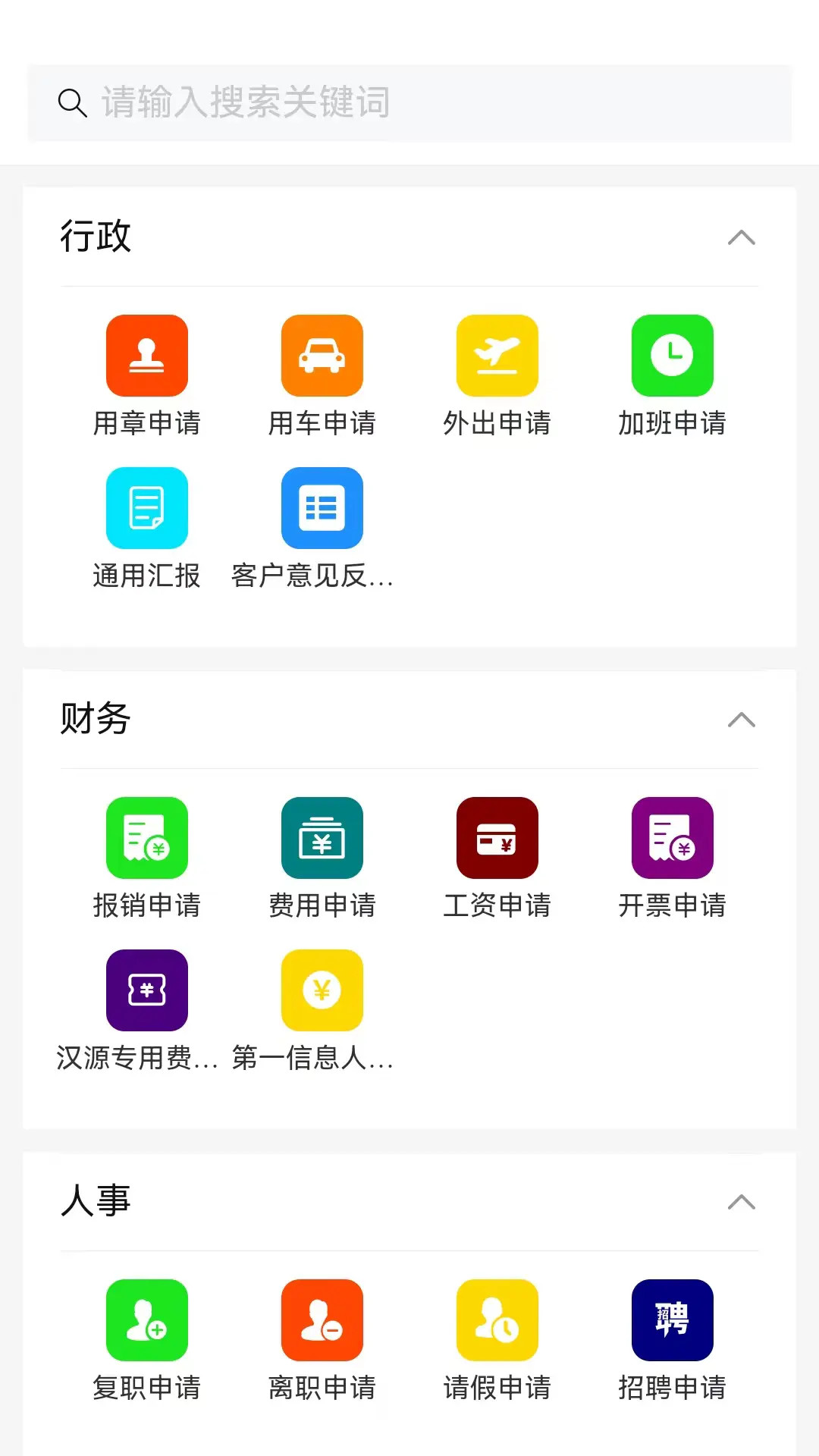This screenshot has height=1456, width=819.
Task: Collapse the 财务 section
Action: [x=742, y=721]
